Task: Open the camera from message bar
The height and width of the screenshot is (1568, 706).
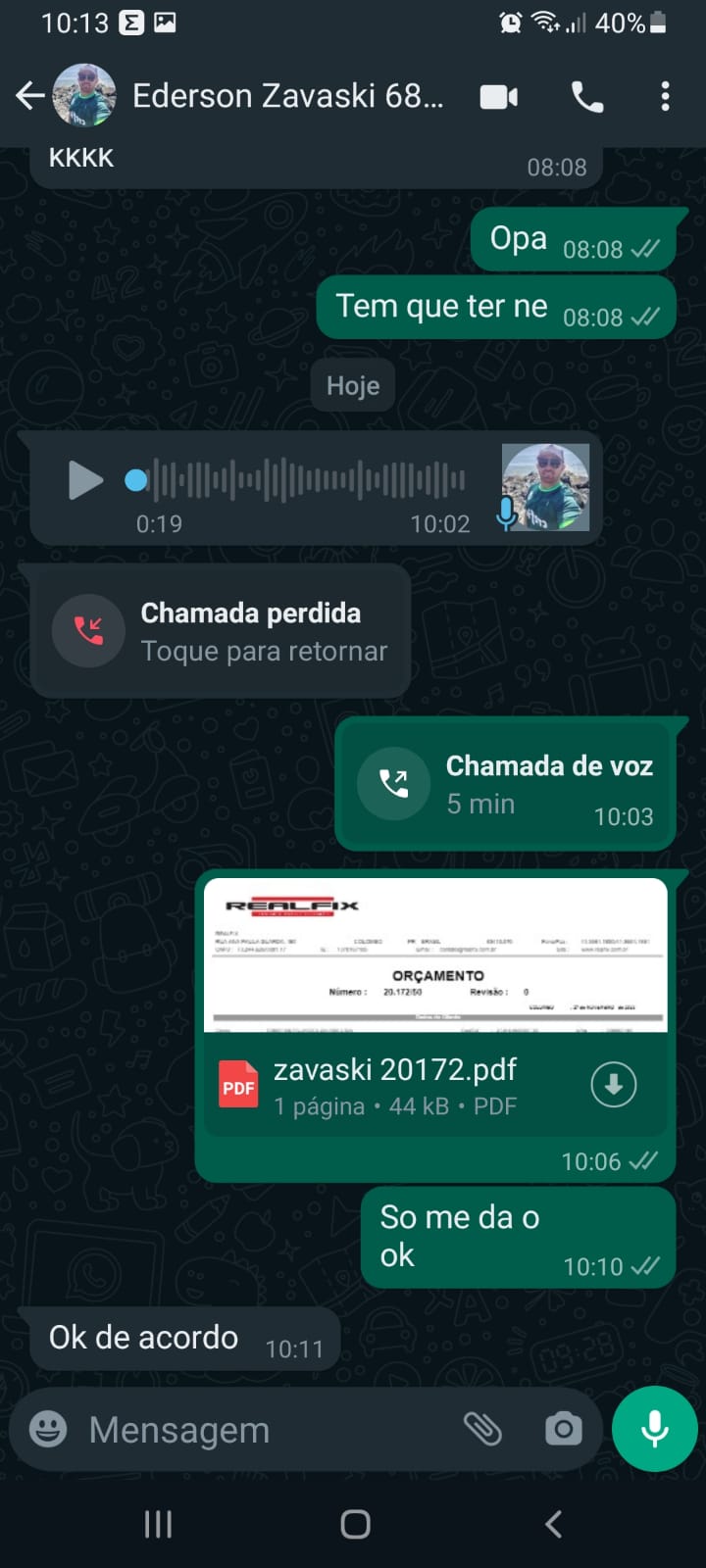Action: [x=563, y=1430]
